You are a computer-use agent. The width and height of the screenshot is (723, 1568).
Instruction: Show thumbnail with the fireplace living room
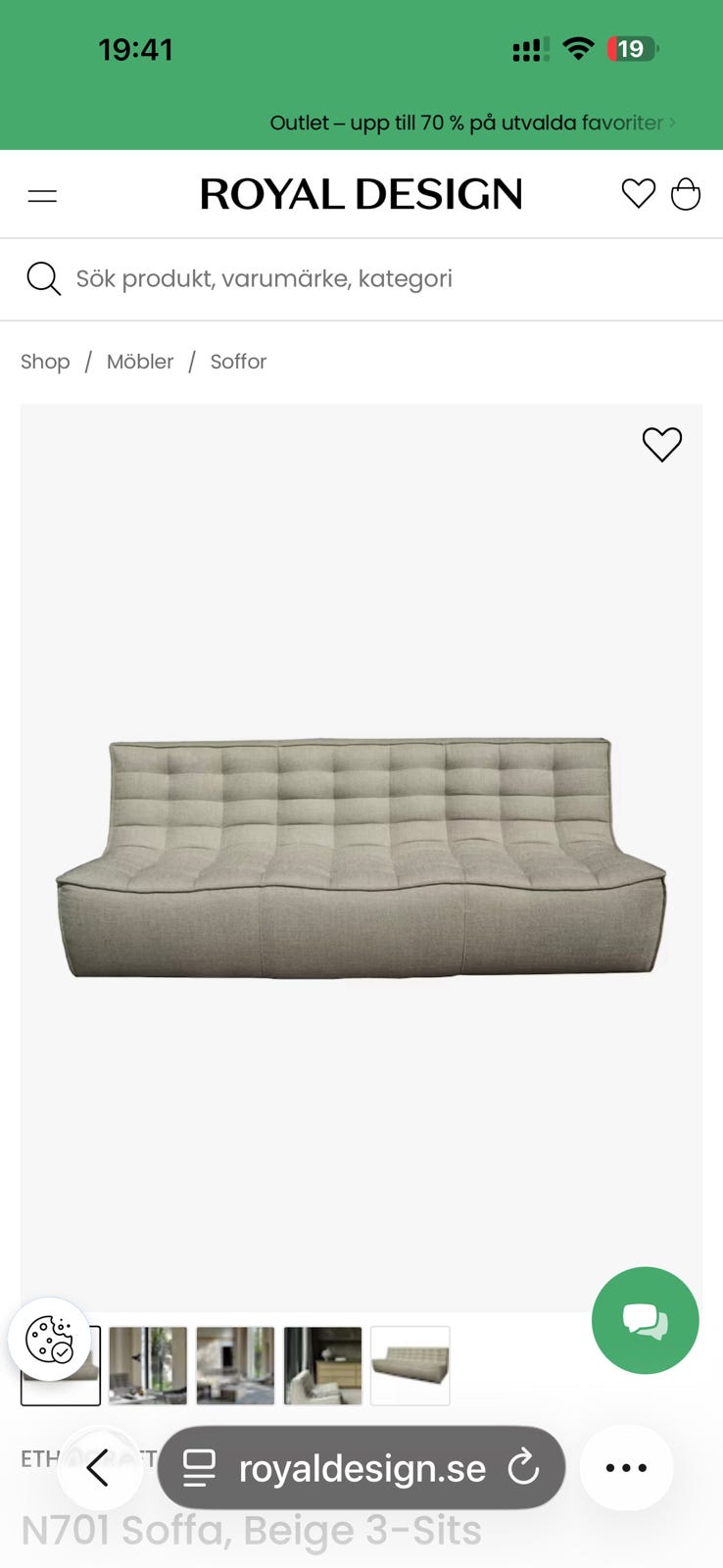point(235,1365)
